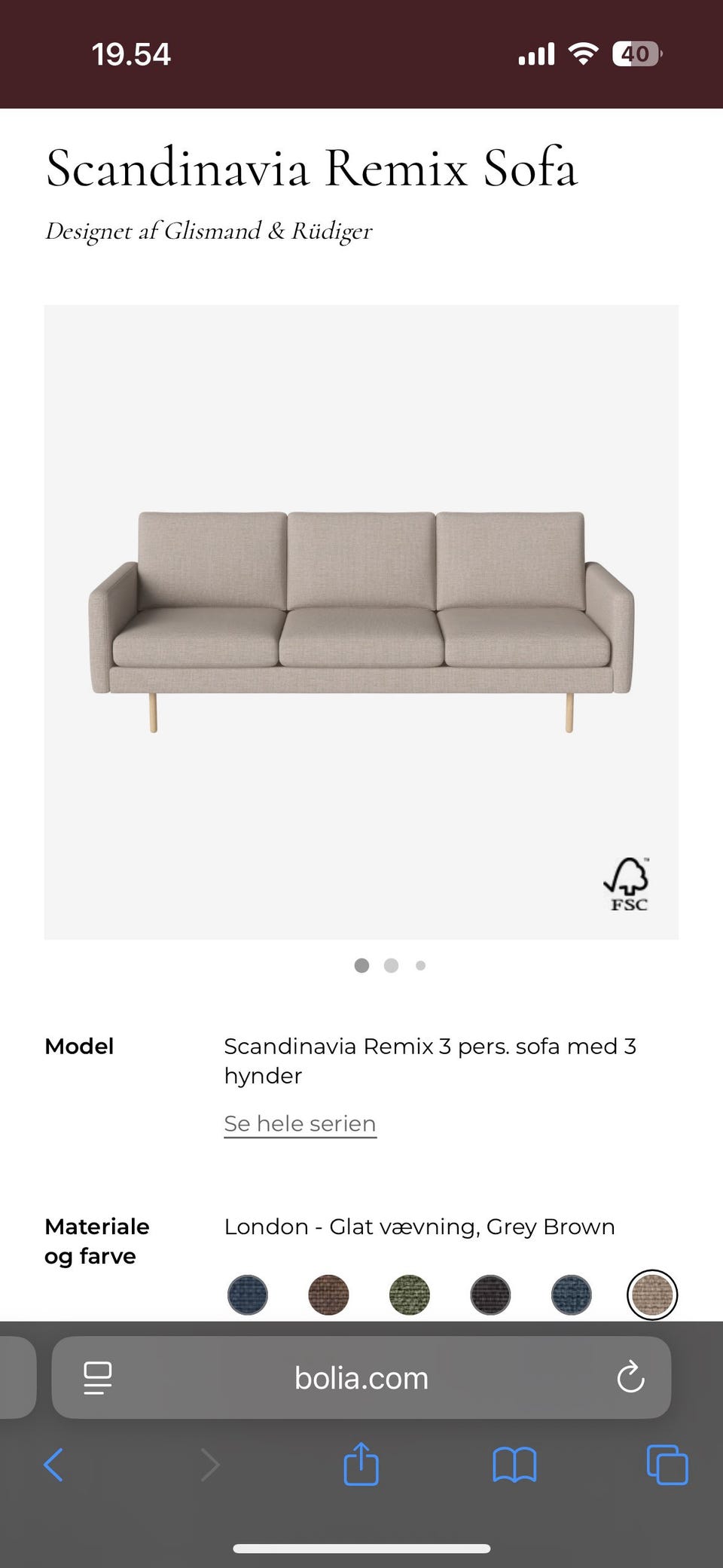Pick the green woven fabric swatch

410,1294
